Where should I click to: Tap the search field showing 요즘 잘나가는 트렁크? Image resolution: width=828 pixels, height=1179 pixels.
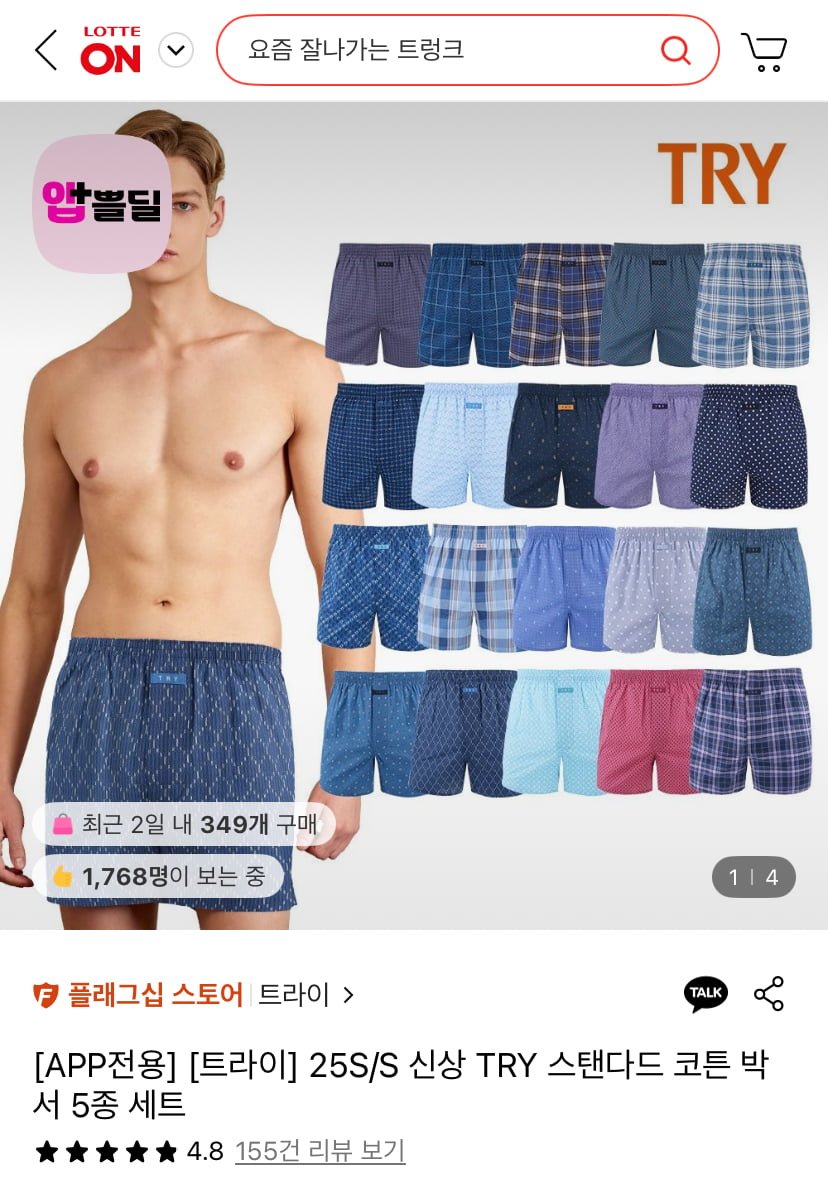click(x=440, y=50)
